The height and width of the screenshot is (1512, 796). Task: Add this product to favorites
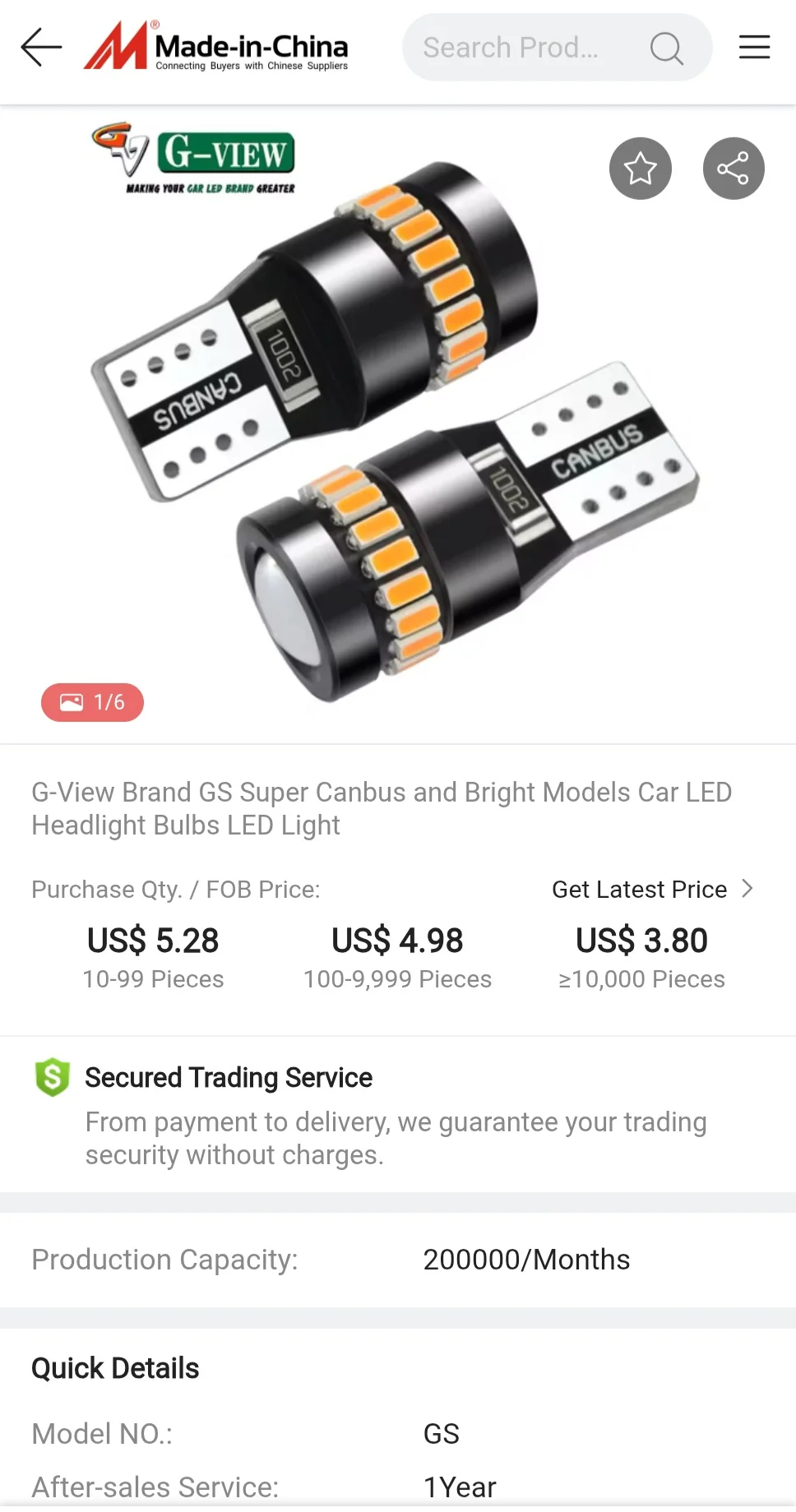(x=640, y=169)
